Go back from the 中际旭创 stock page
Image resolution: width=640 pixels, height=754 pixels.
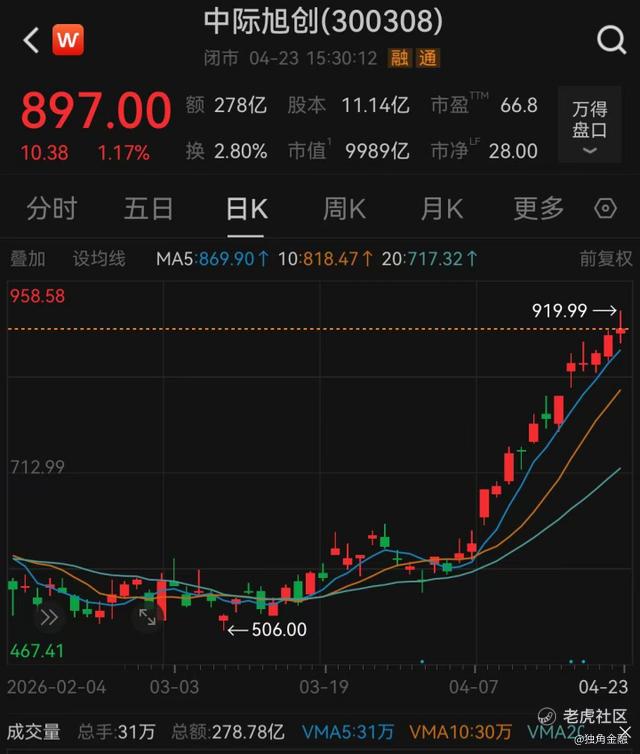31,41
